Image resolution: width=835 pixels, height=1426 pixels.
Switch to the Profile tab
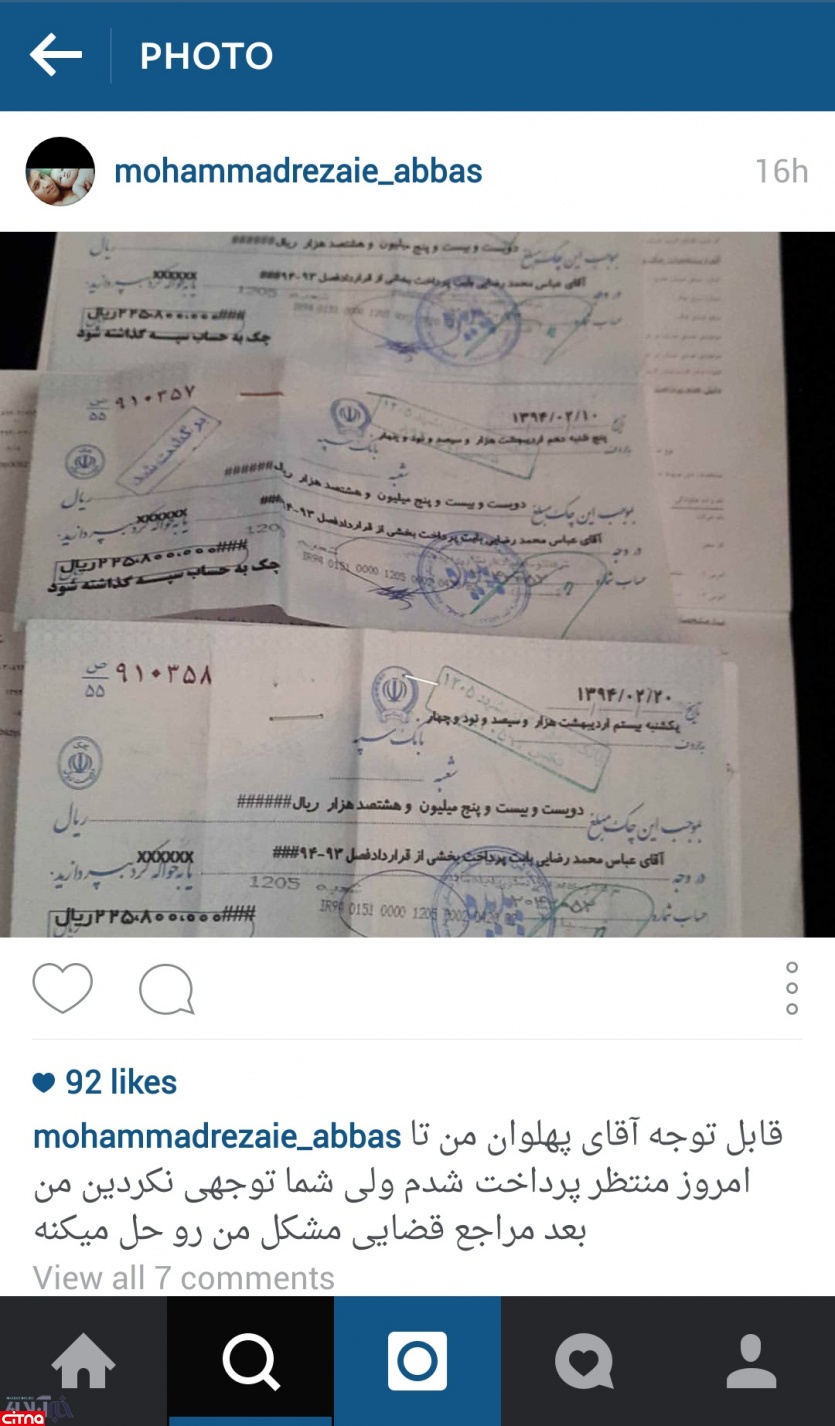tap(751, 1361)
